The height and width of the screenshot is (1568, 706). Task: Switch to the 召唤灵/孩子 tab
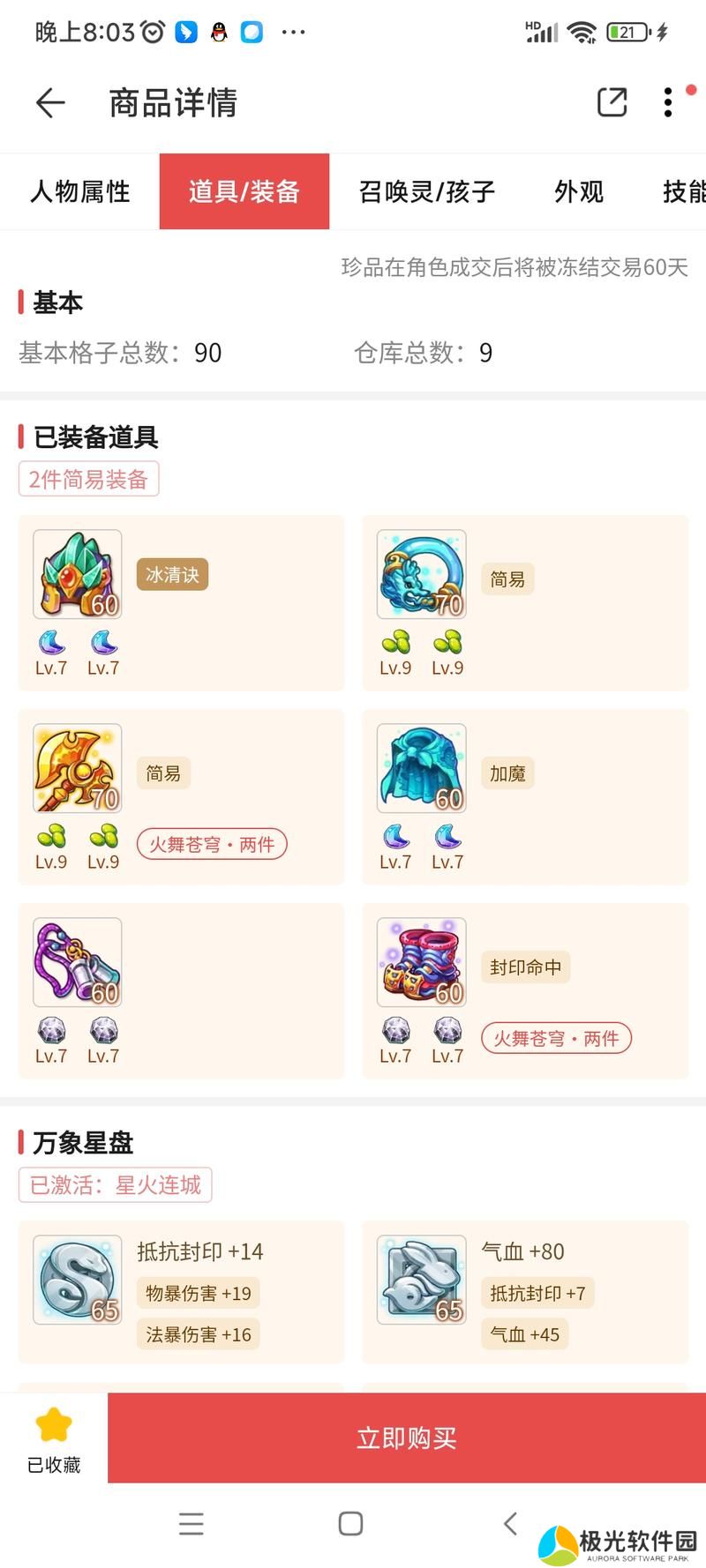(426, 191)
